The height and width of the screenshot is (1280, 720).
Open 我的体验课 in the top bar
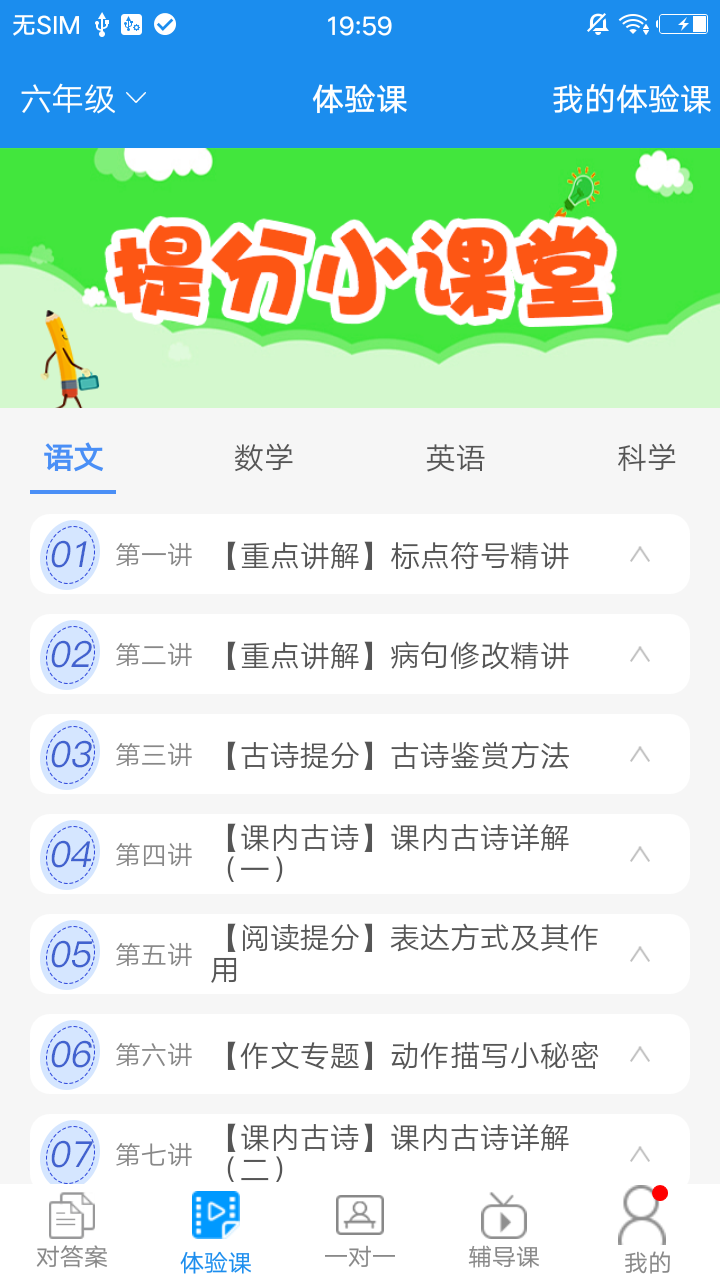pos(631,99)
